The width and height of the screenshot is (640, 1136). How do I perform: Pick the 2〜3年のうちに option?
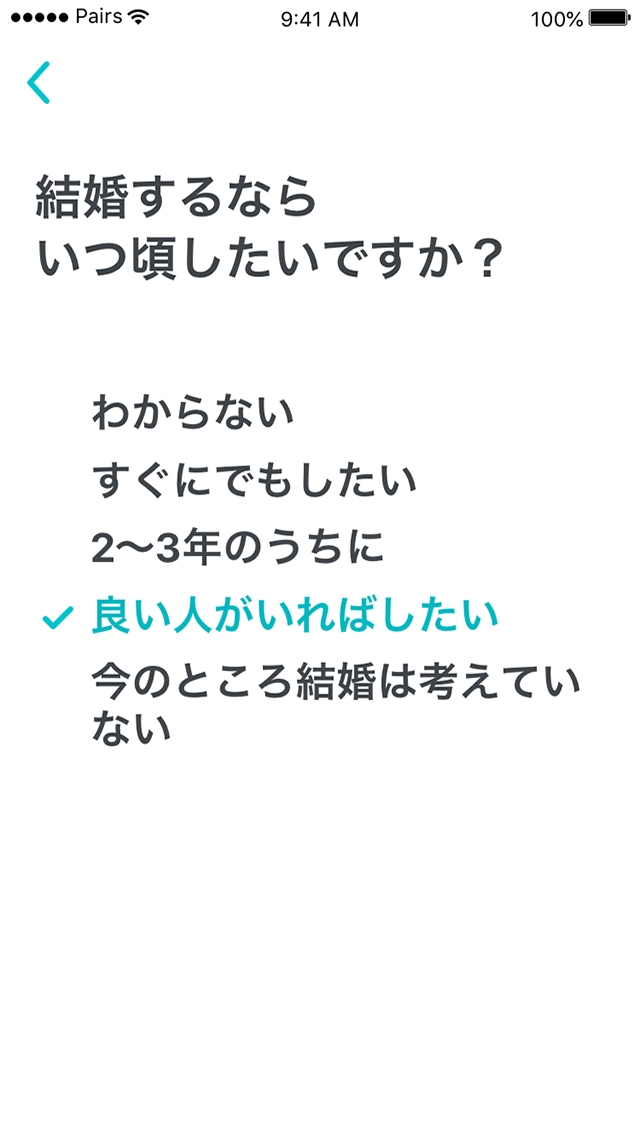coord(237,548)
